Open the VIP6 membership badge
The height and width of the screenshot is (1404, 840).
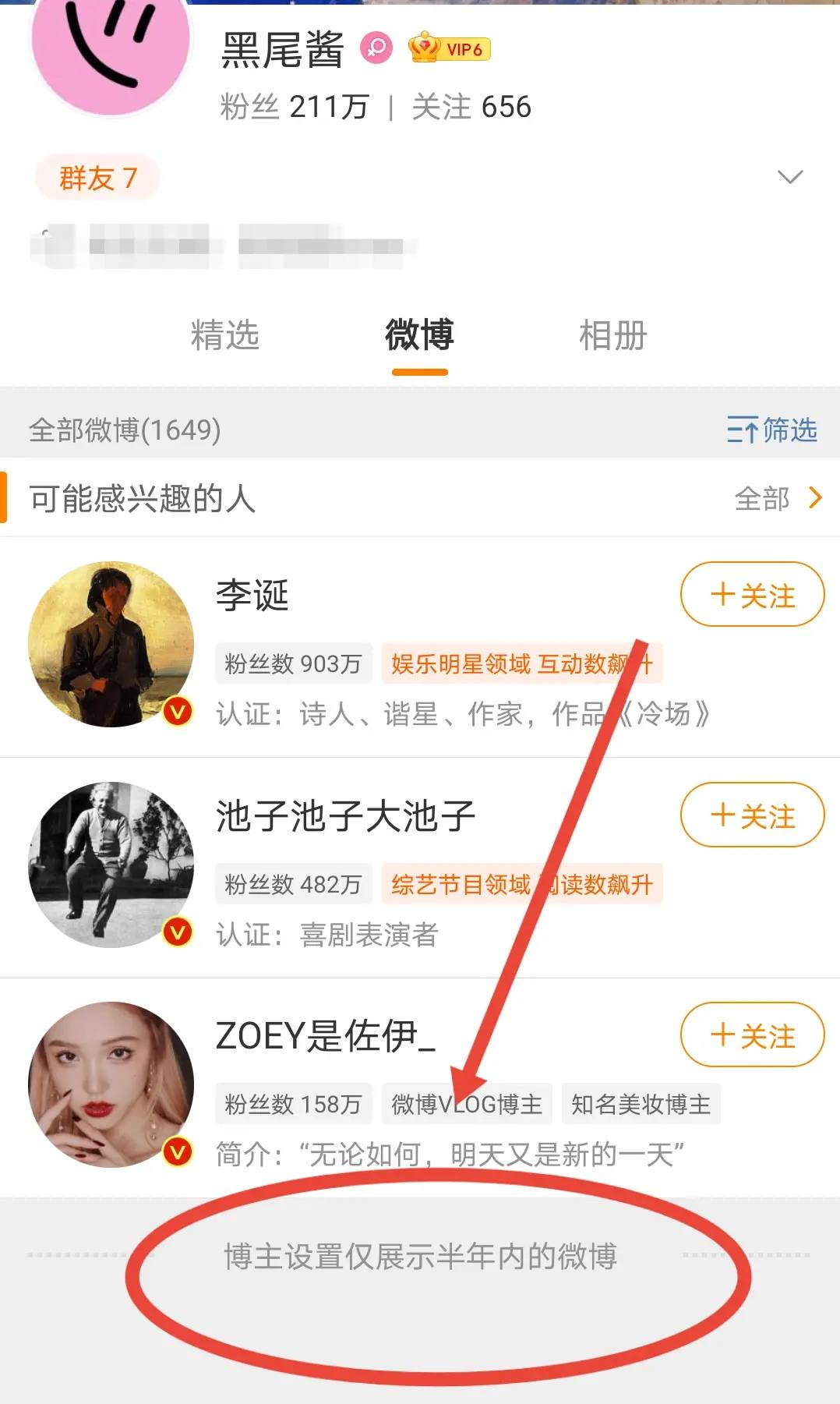pyautogui.click(x=450, y=48)
